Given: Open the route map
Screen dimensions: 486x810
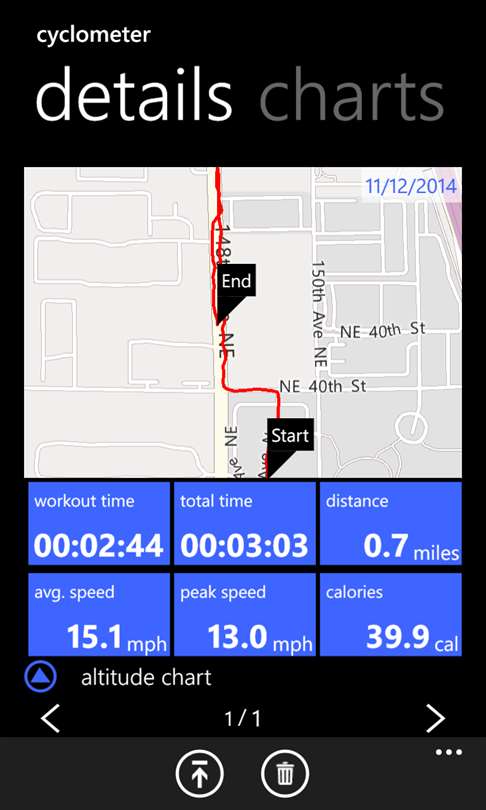Looking at the screenshot, I should [243, 322].
